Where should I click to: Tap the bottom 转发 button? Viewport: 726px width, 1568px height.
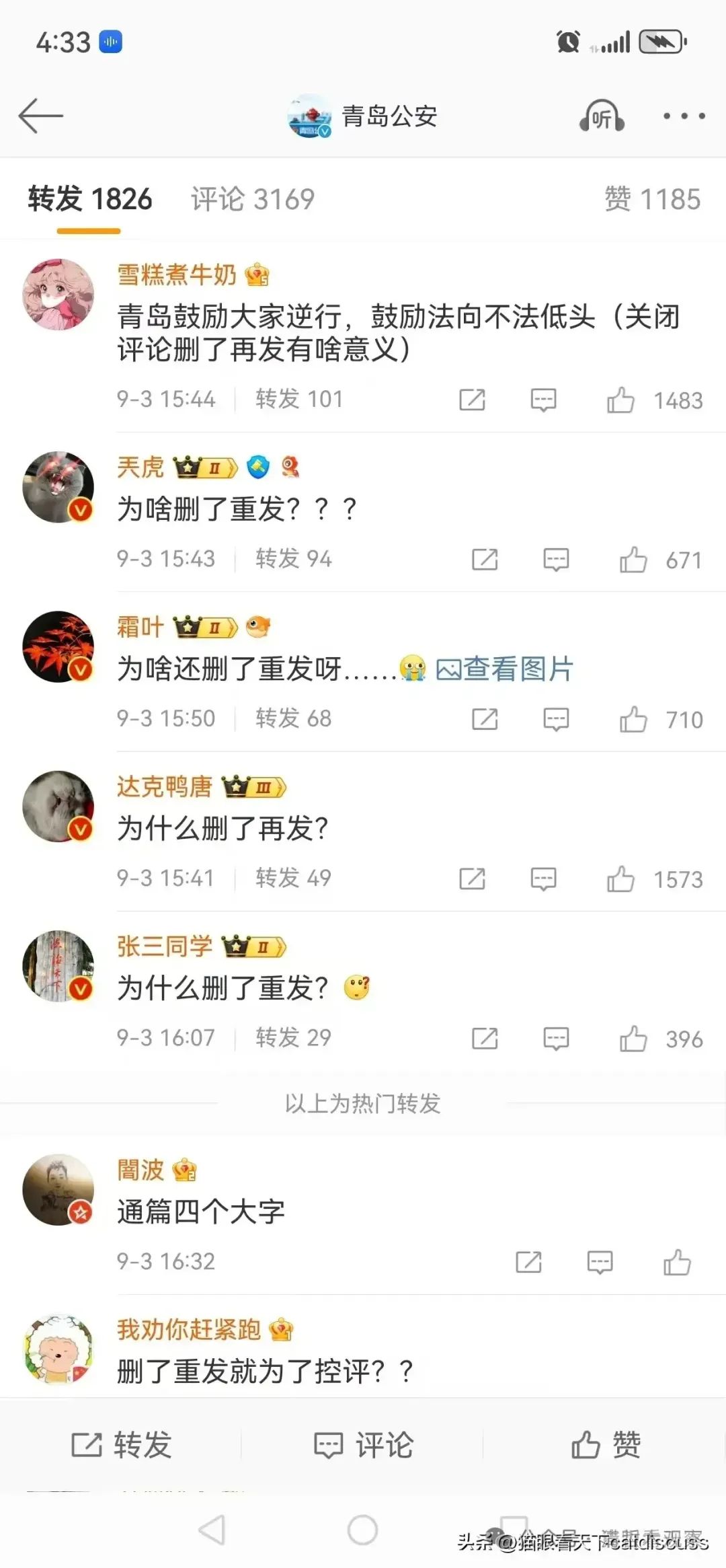[x=121, y=1444]
